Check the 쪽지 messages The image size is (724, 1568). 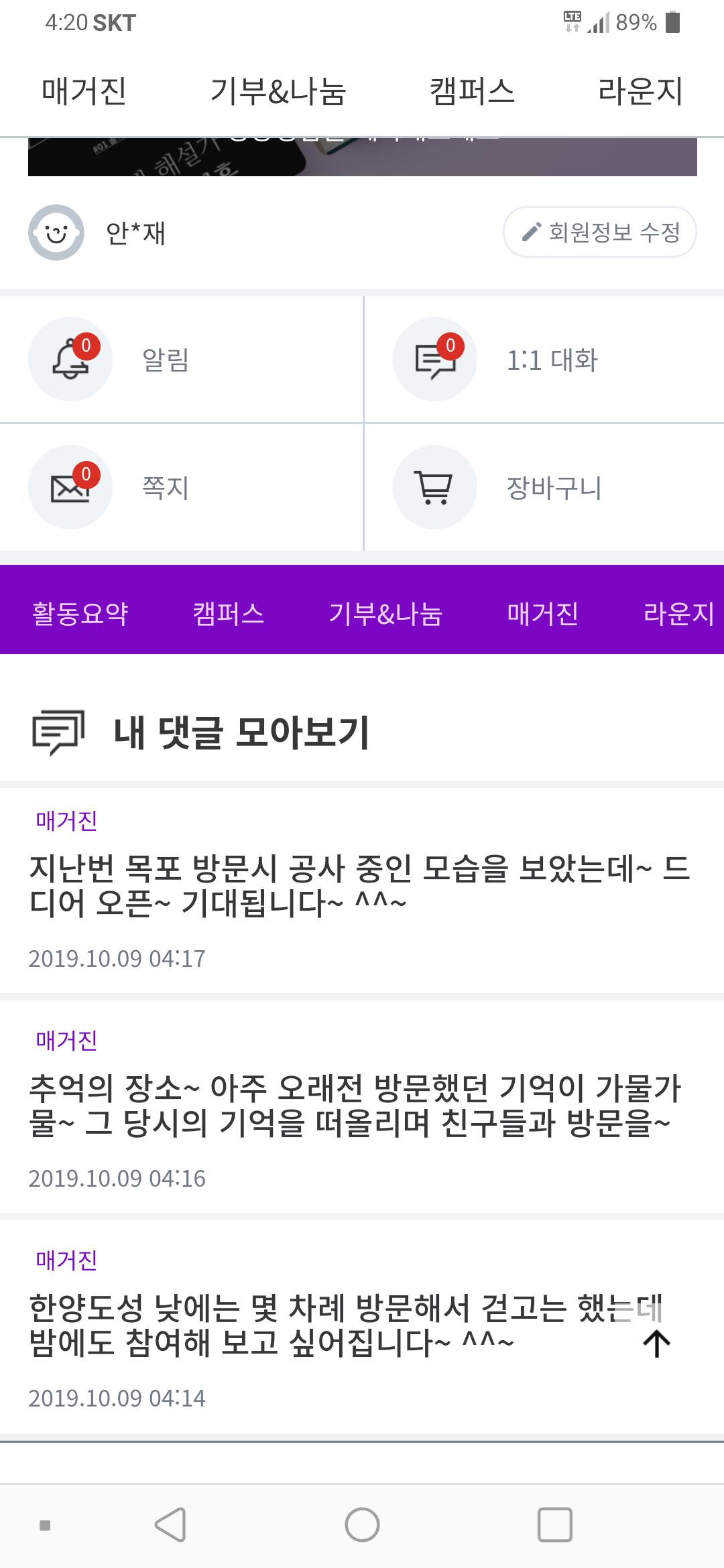[x=166, y=487]
